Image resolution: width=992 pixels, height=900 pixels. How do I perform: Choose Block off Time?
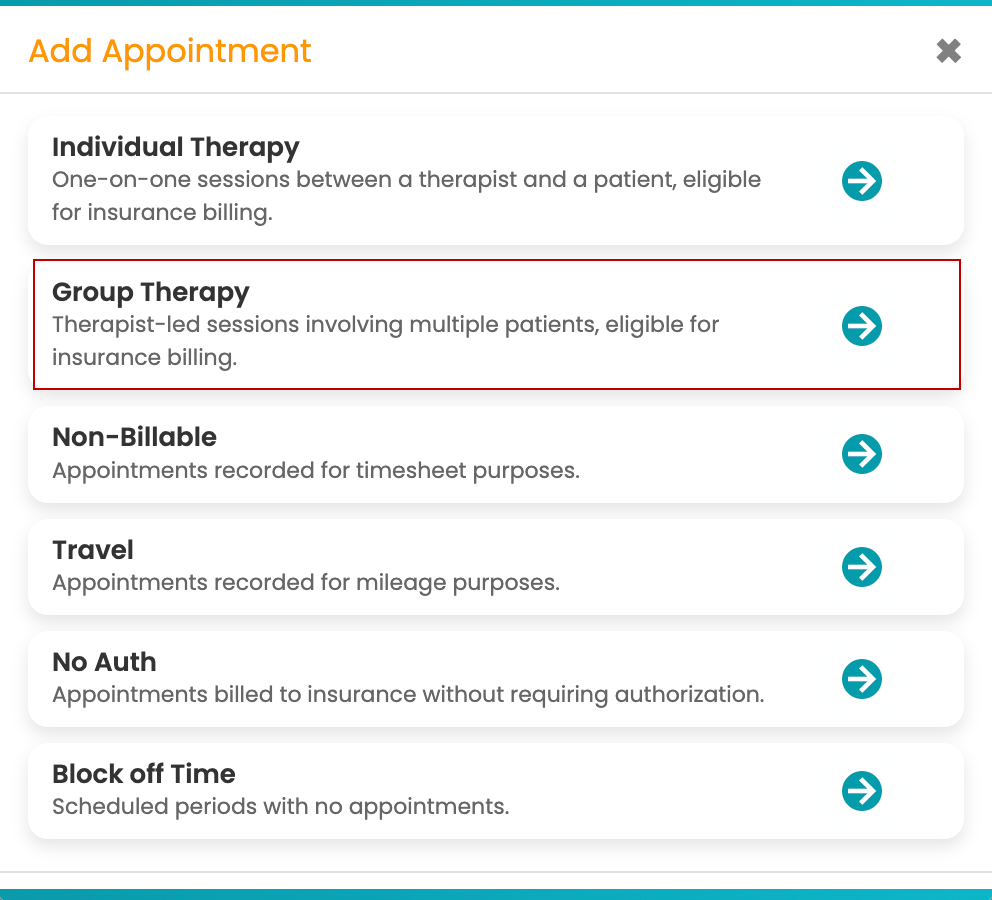pos(861,791)
